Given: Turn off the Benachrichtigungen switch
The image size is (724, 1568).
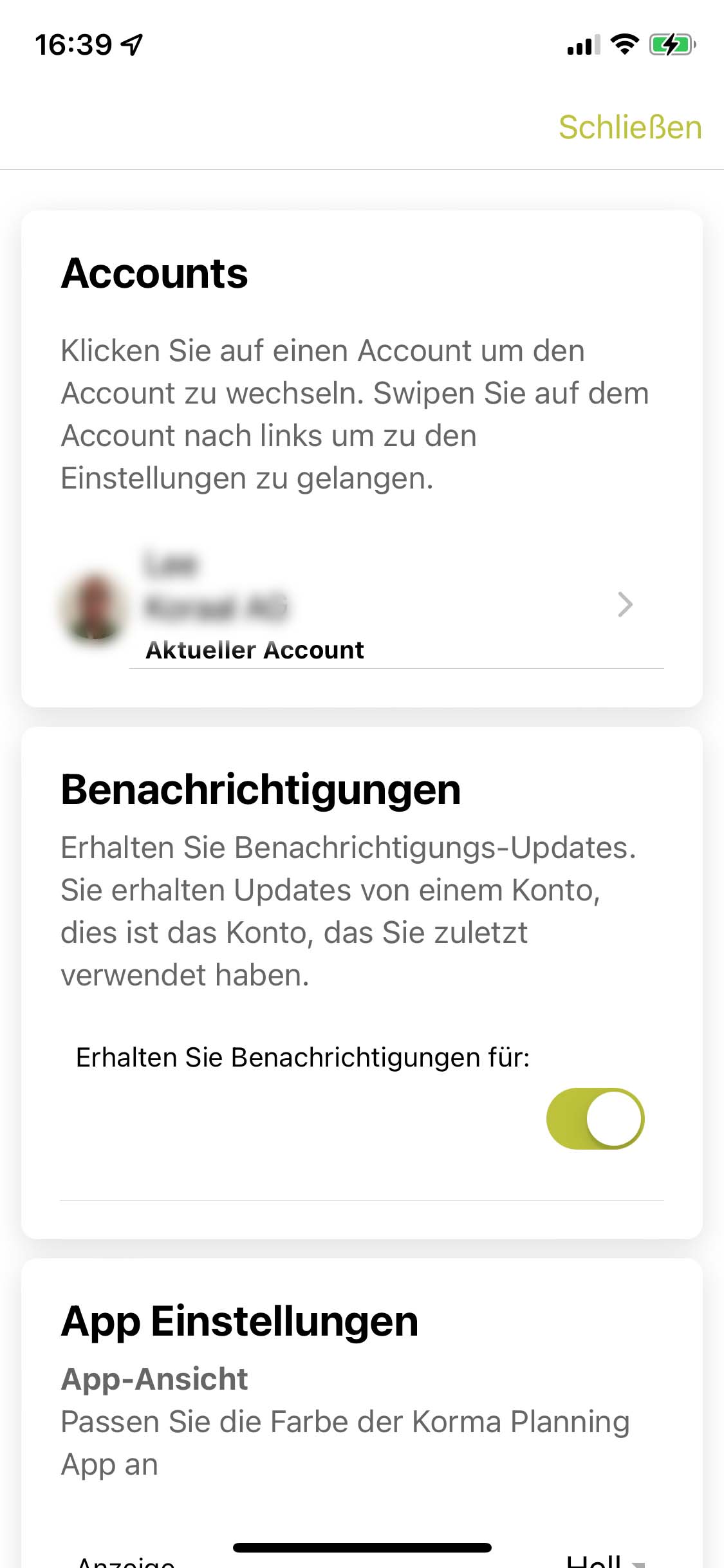Looking at the screenshot, I should coord(595,1119).
